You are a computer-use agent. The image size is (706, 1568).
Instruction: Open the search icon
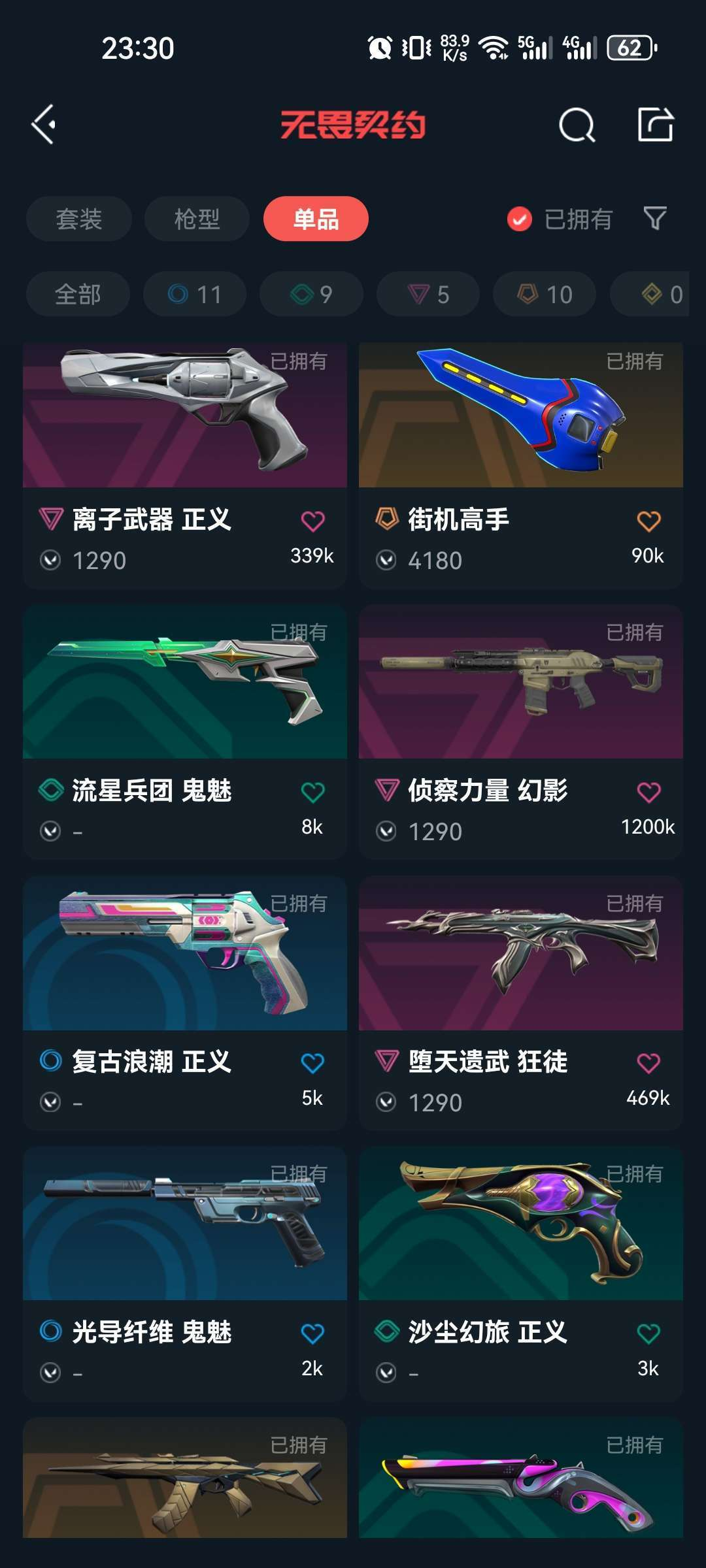577,124
